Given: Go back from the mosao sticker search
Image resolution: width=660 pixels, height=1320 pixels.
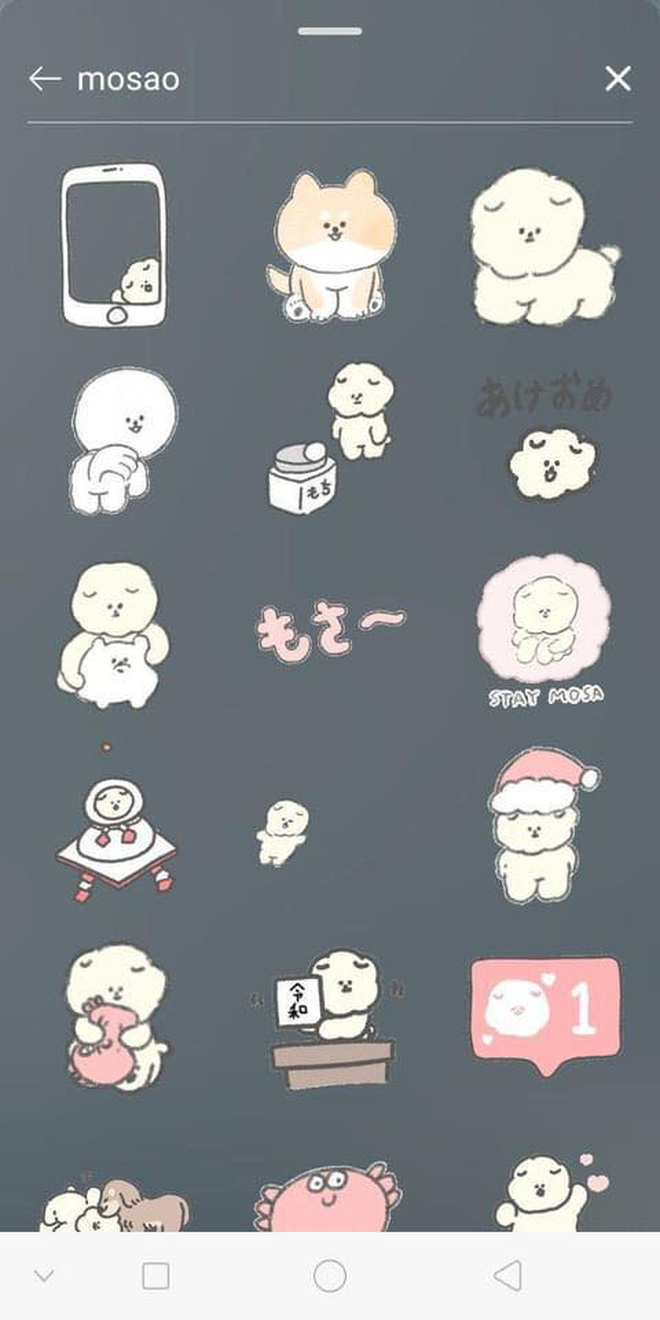Looking at the screenshot, I should [x=45, y=79].
